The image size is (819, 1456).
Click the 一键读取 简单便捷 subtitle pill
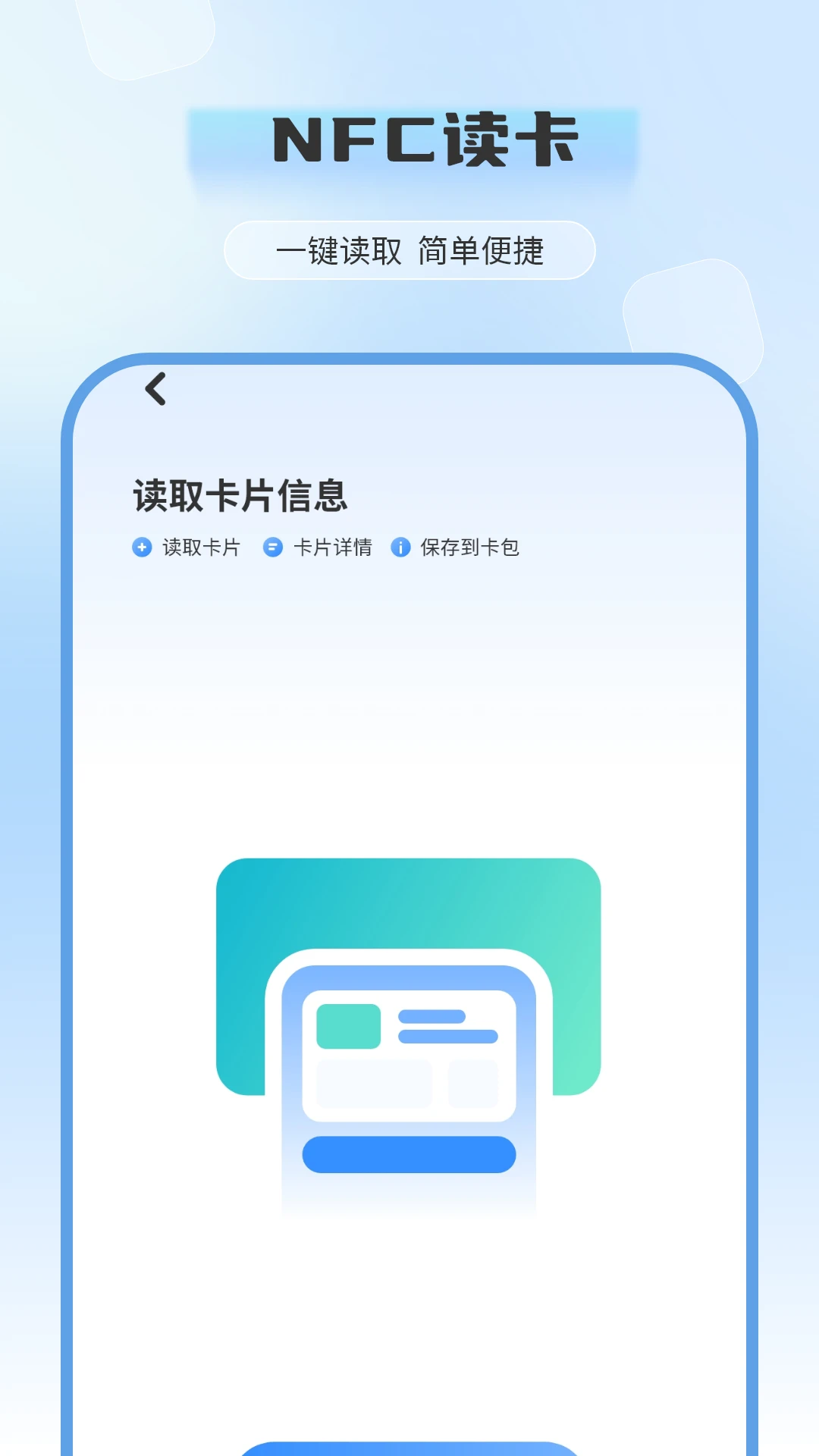409,249
